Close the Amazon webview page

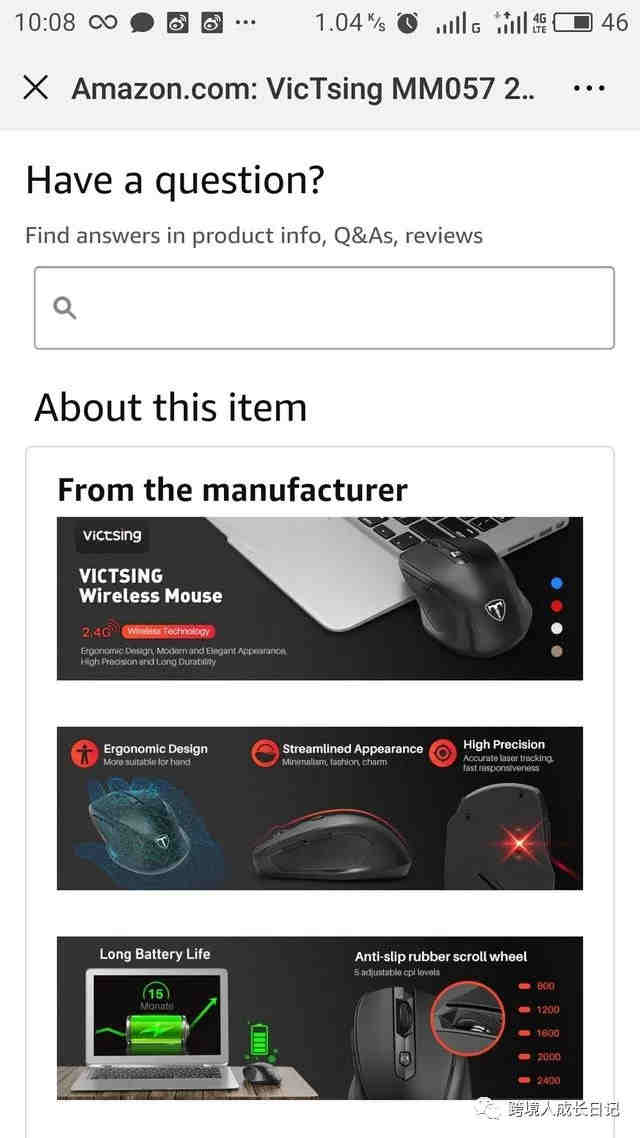coord(35,88)
